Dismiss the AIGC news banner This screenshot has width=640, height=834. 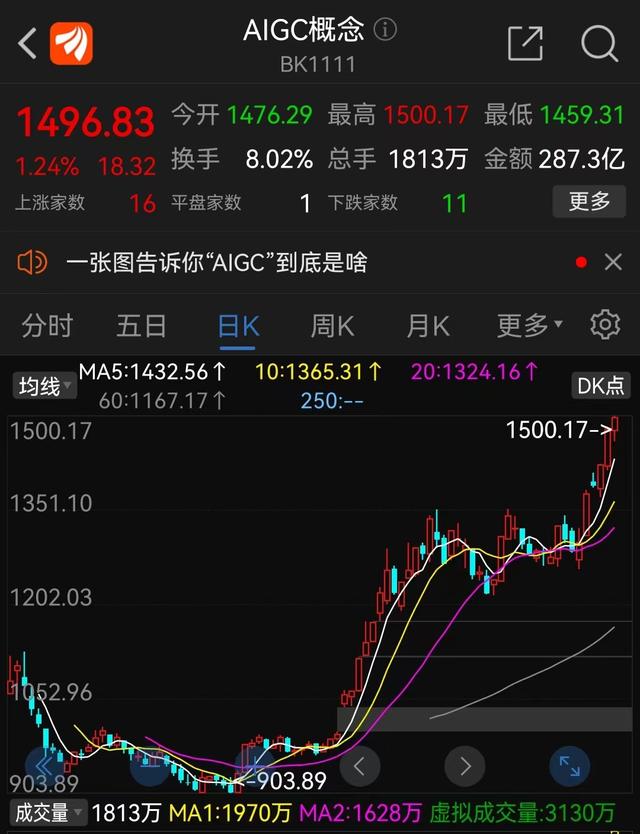tap(613, 263)
